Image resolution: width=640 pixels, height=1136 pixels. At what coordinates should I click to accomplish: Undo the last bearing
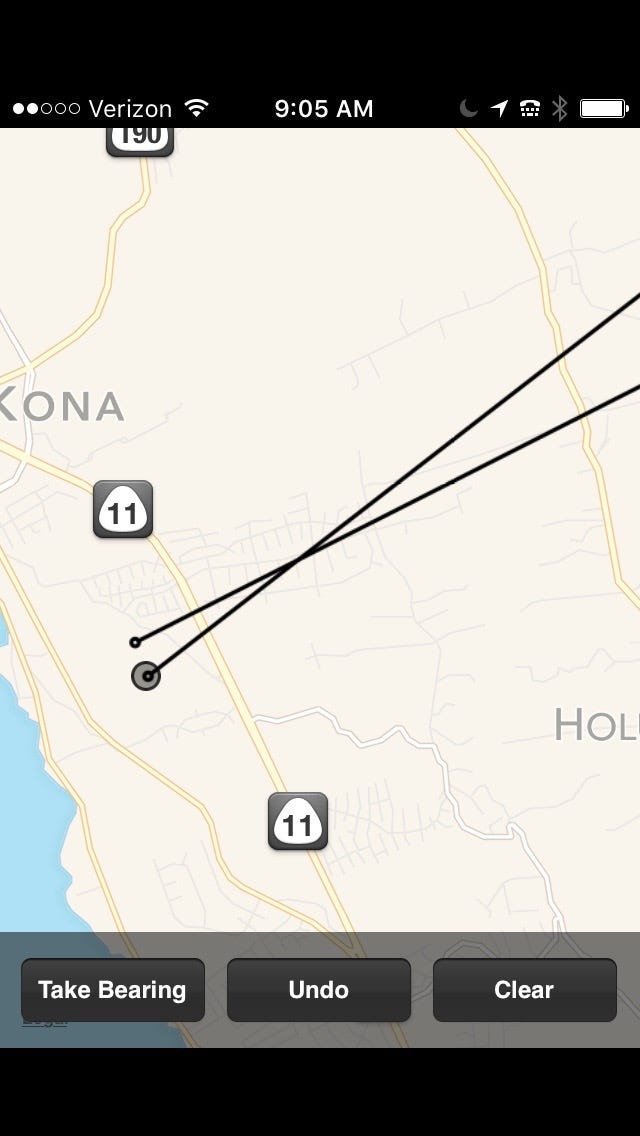pyautogui.click(x=318, y=990)
